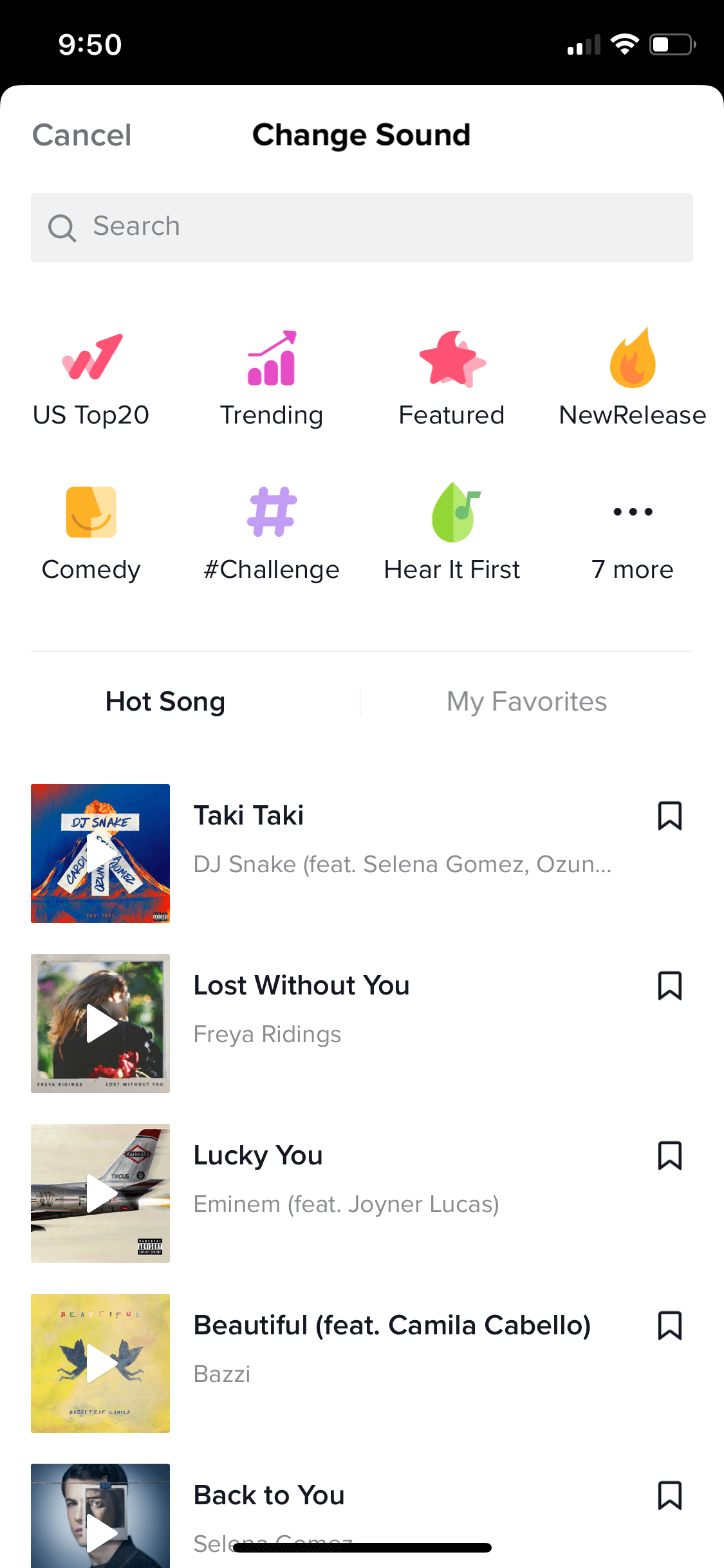
Task: Open the sound search field
Action: point(362,227)
